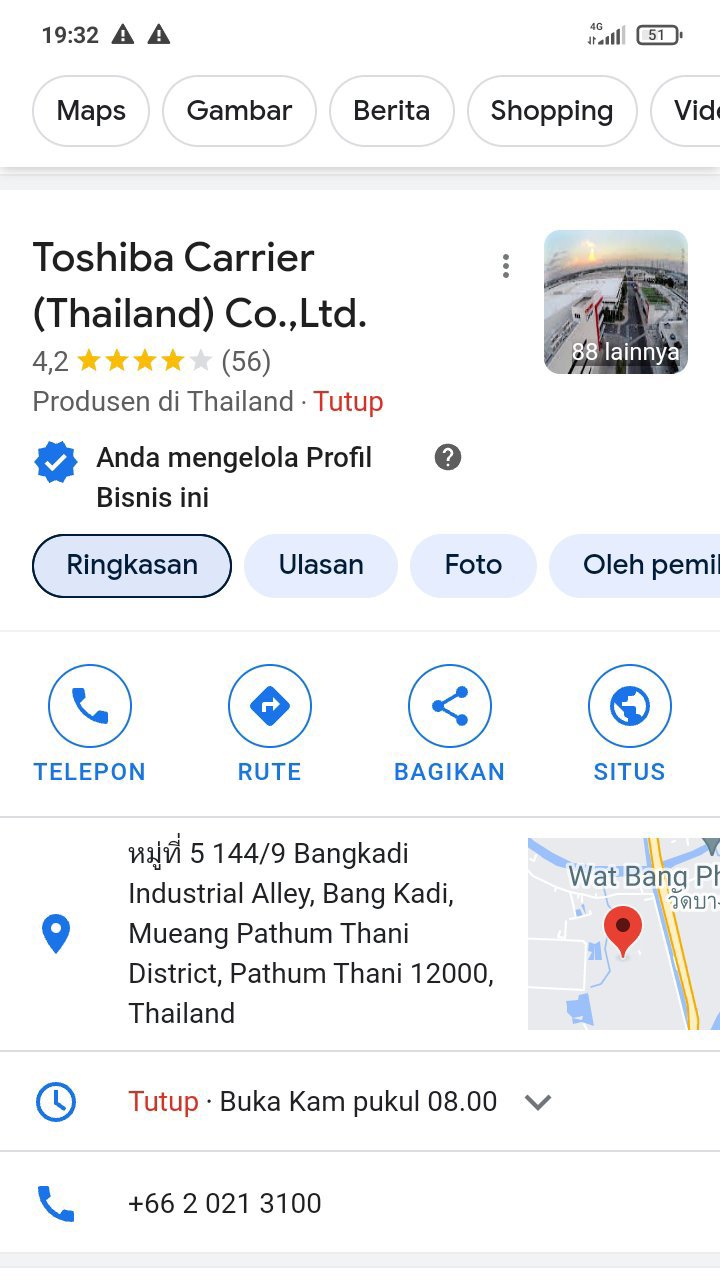720x1280 pixels.
Task: Tap the phone number +66 2 021 3100
Action: 225,1203
